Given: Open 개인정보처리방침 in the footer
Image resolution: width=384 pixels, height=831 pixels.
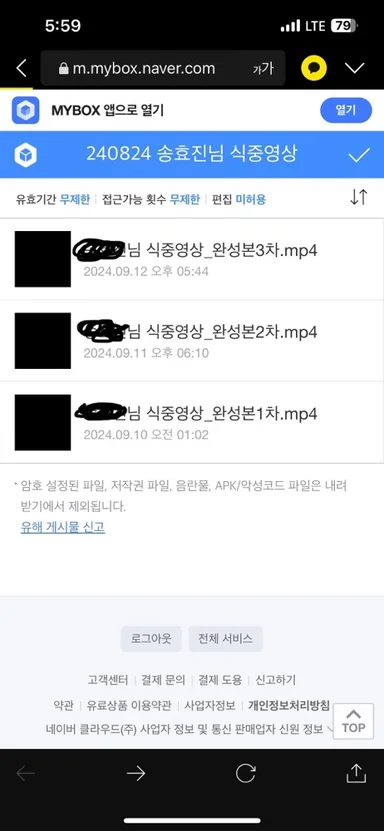Looking at the screenshot, I should (289, 705).
